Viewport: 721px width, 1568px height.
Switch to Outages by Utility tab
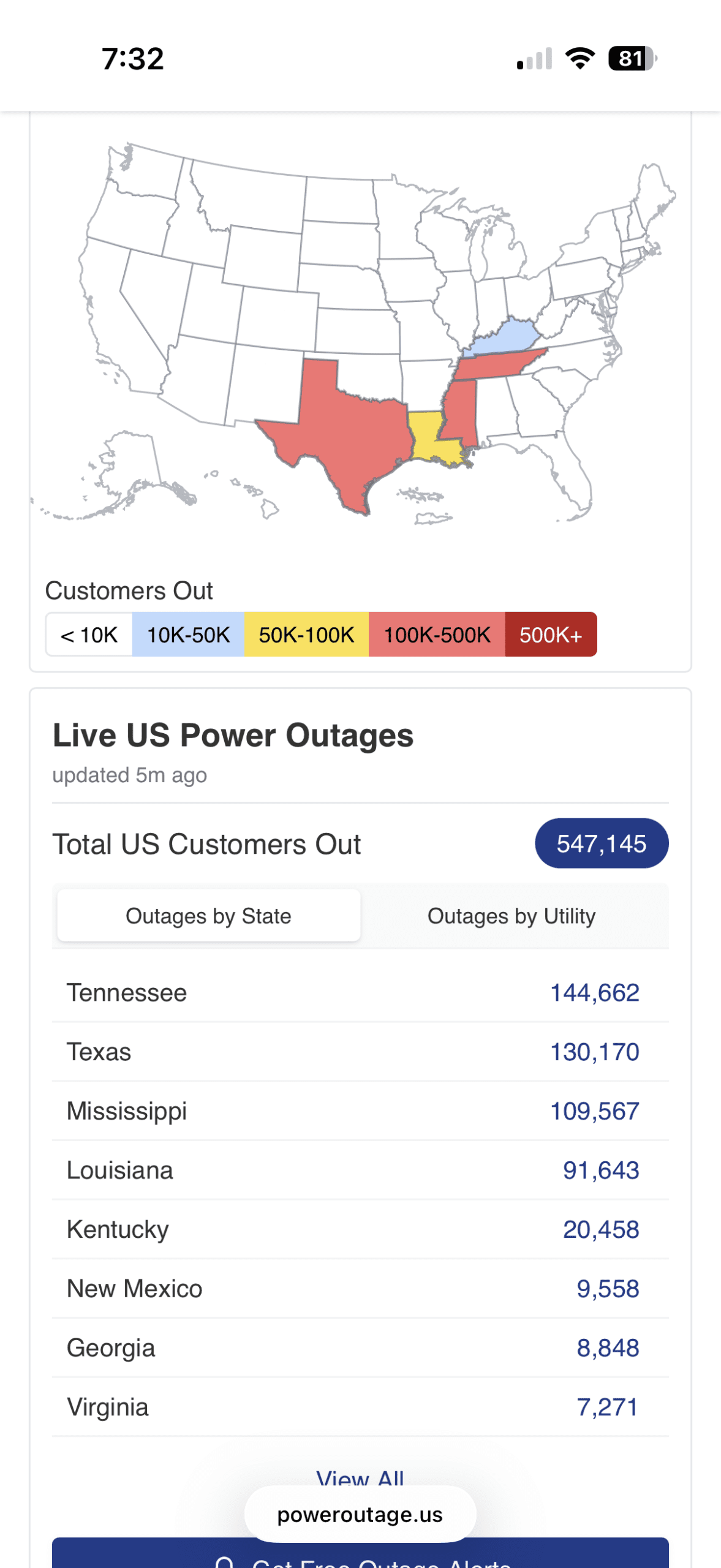tap(511, 916)
